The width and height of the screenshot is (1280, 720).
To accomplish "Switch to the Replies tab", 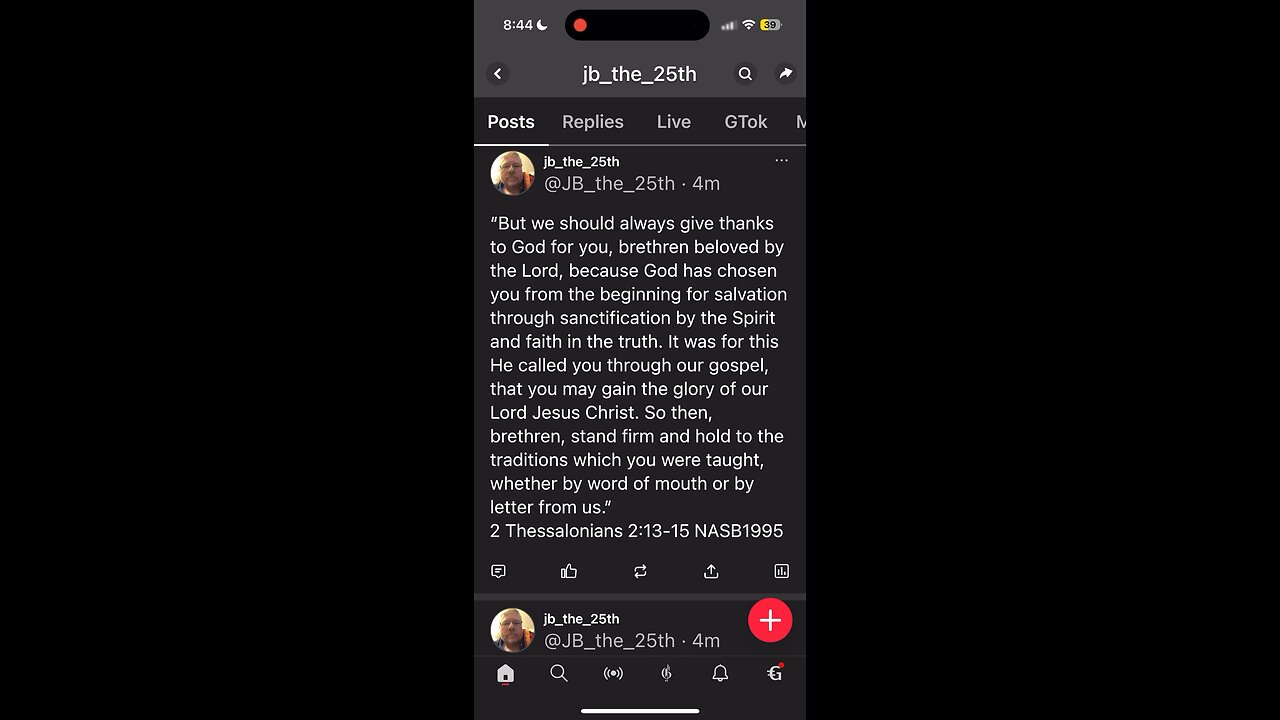I will [x=593, y=122].
